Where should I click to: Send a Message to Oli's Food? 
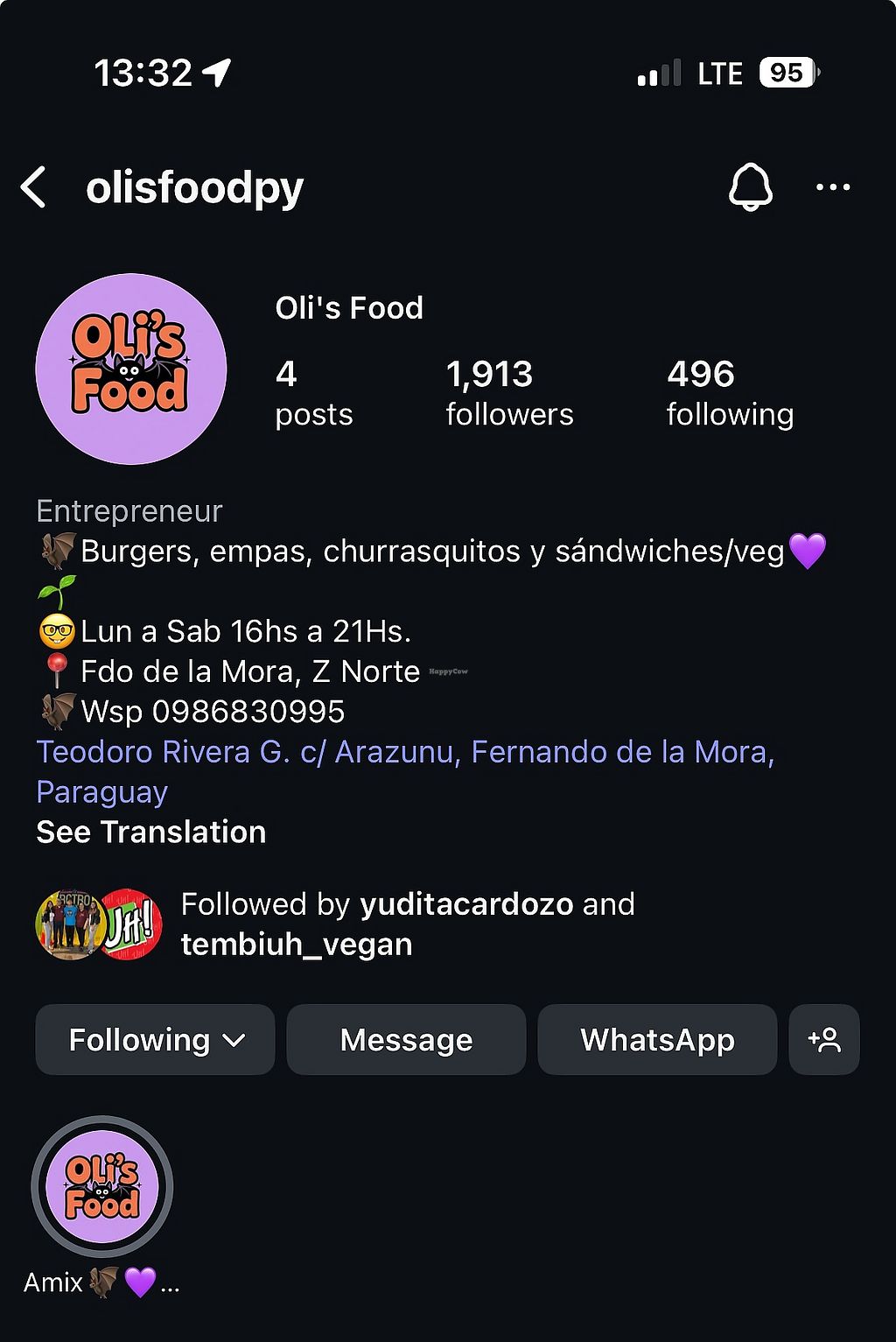click(406, 1039)
